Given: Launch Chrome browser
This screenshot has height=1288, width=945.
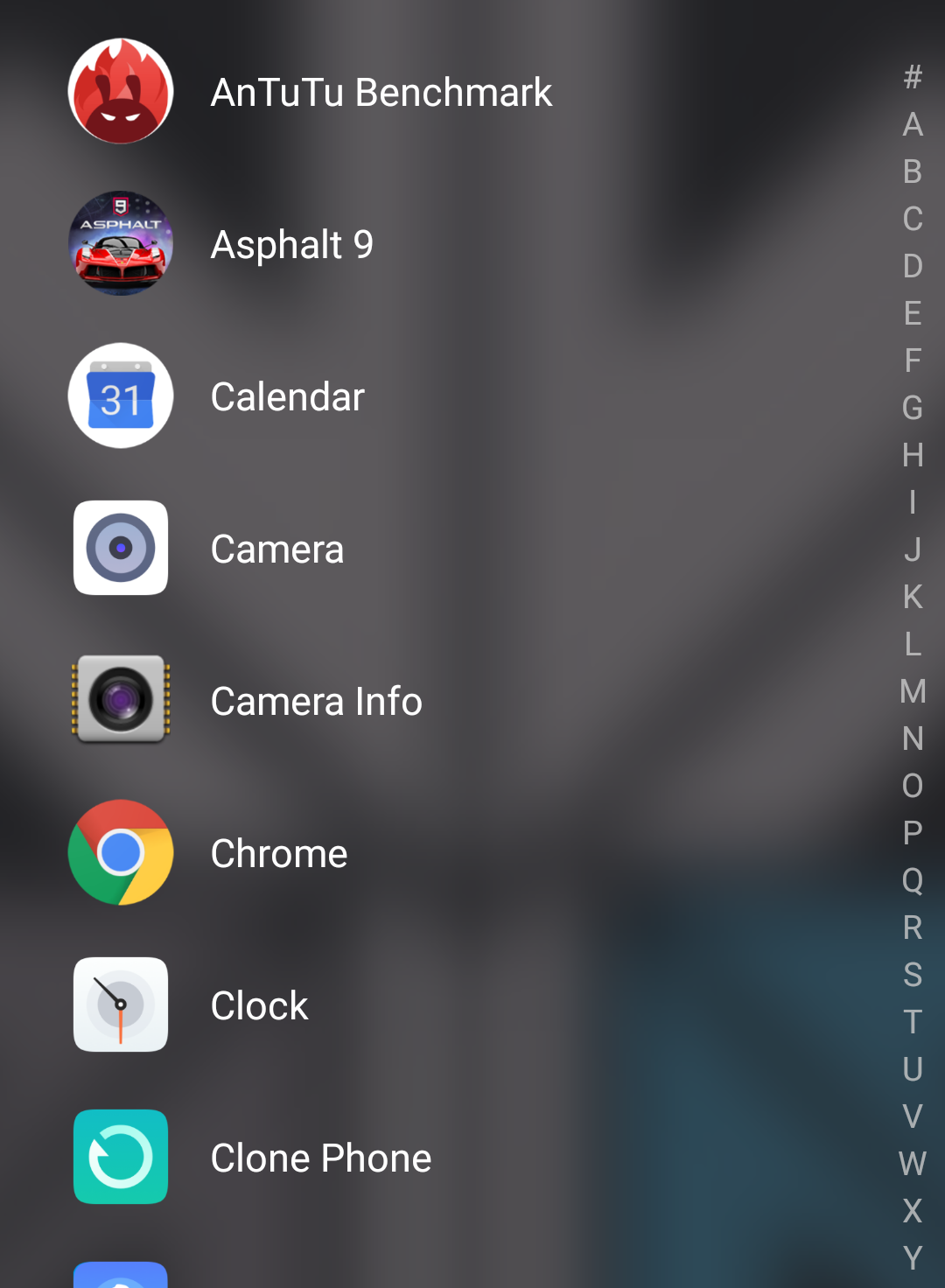Looking at the screenshot, I should pos(121,852).
